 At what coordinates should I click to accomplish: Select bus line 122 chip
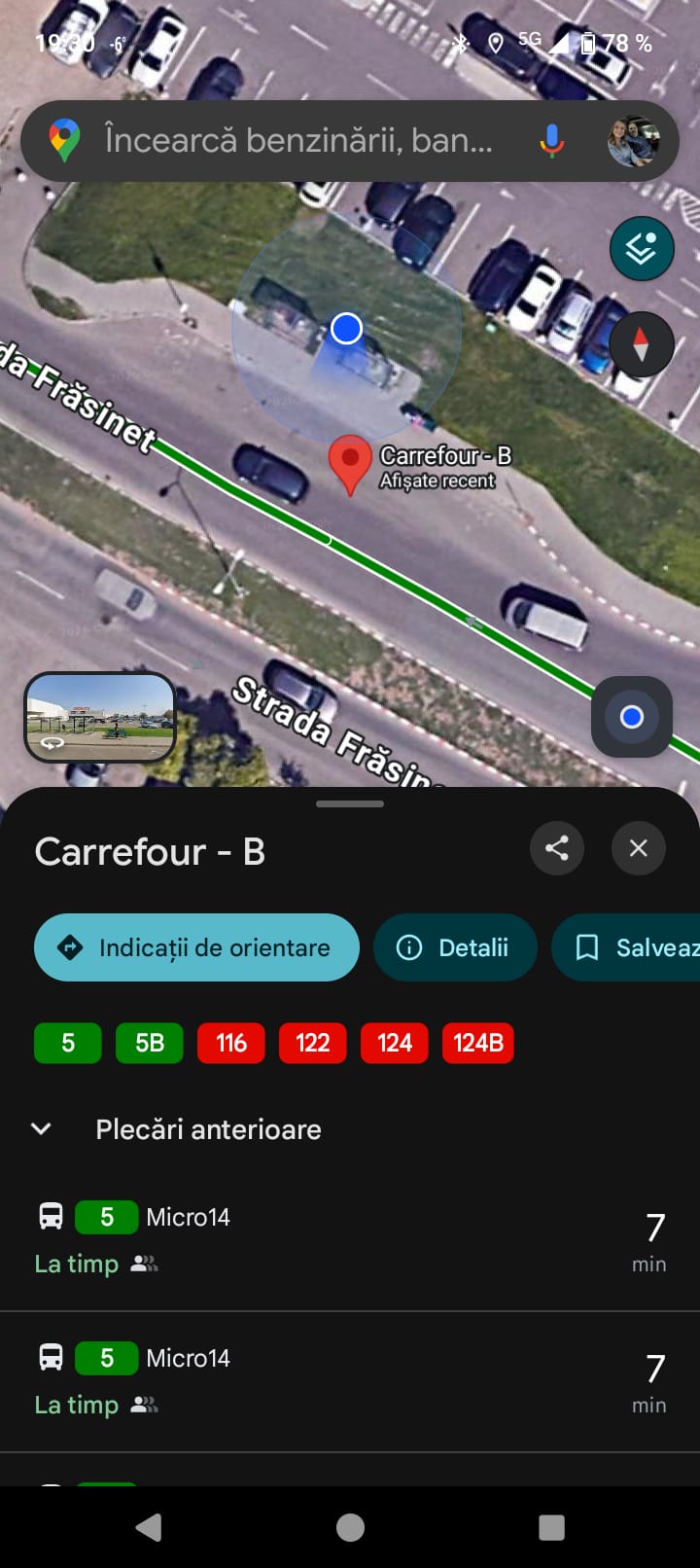pos(313,1044)
